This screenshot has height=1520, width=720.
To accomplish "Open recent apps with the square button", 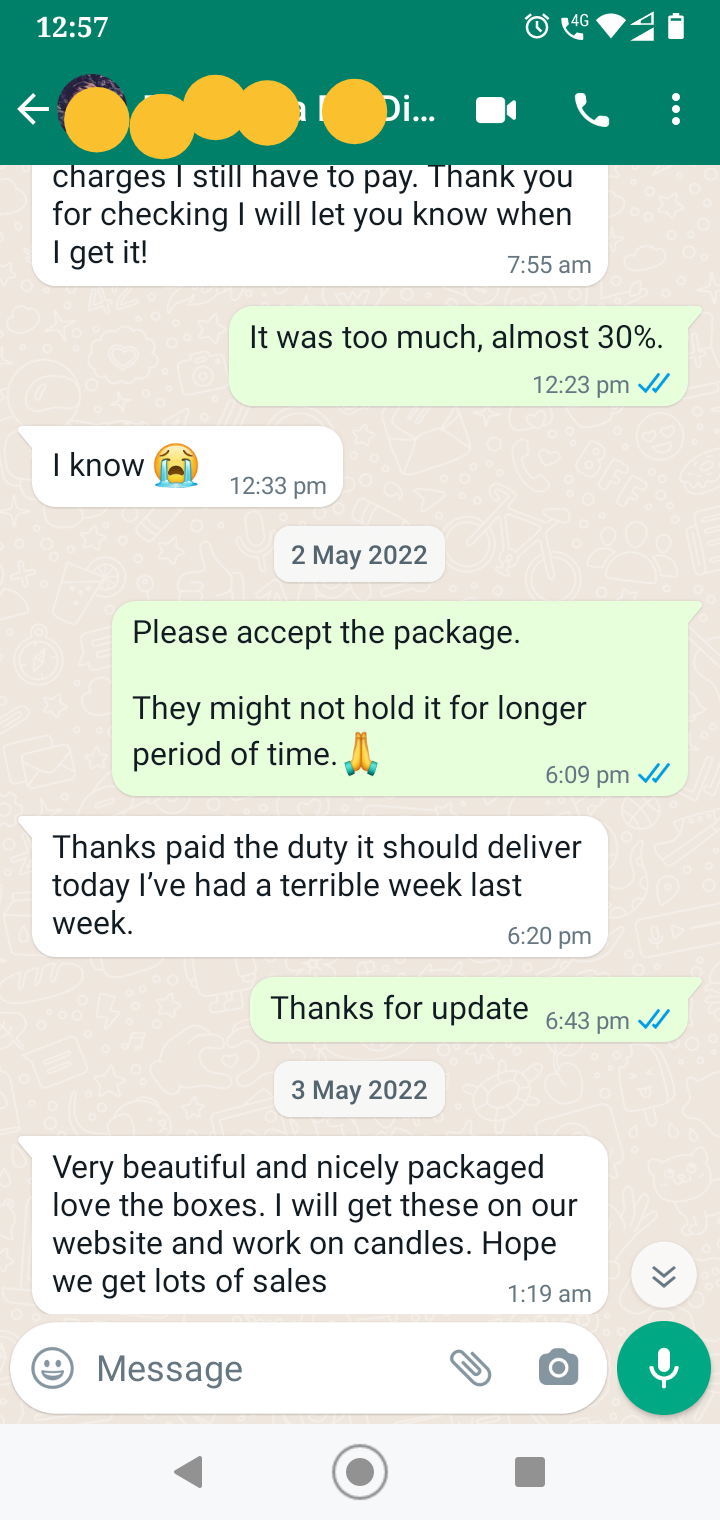I will point(529,1471).
